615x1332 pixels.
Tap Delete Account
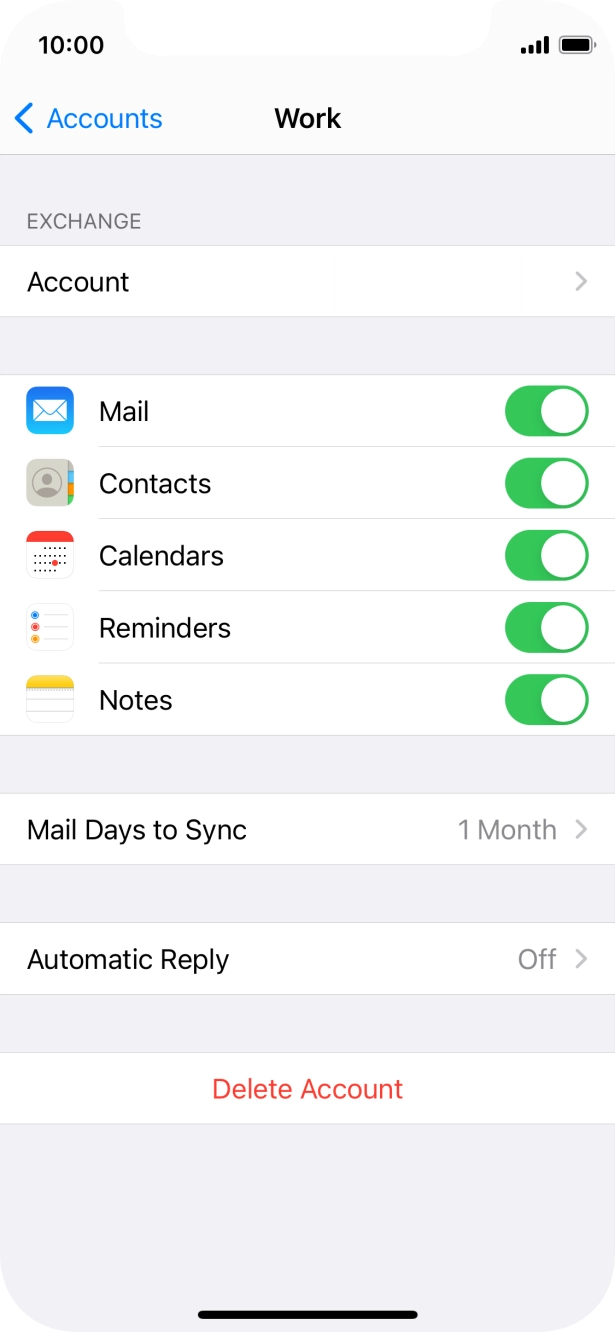[307, 1089]
